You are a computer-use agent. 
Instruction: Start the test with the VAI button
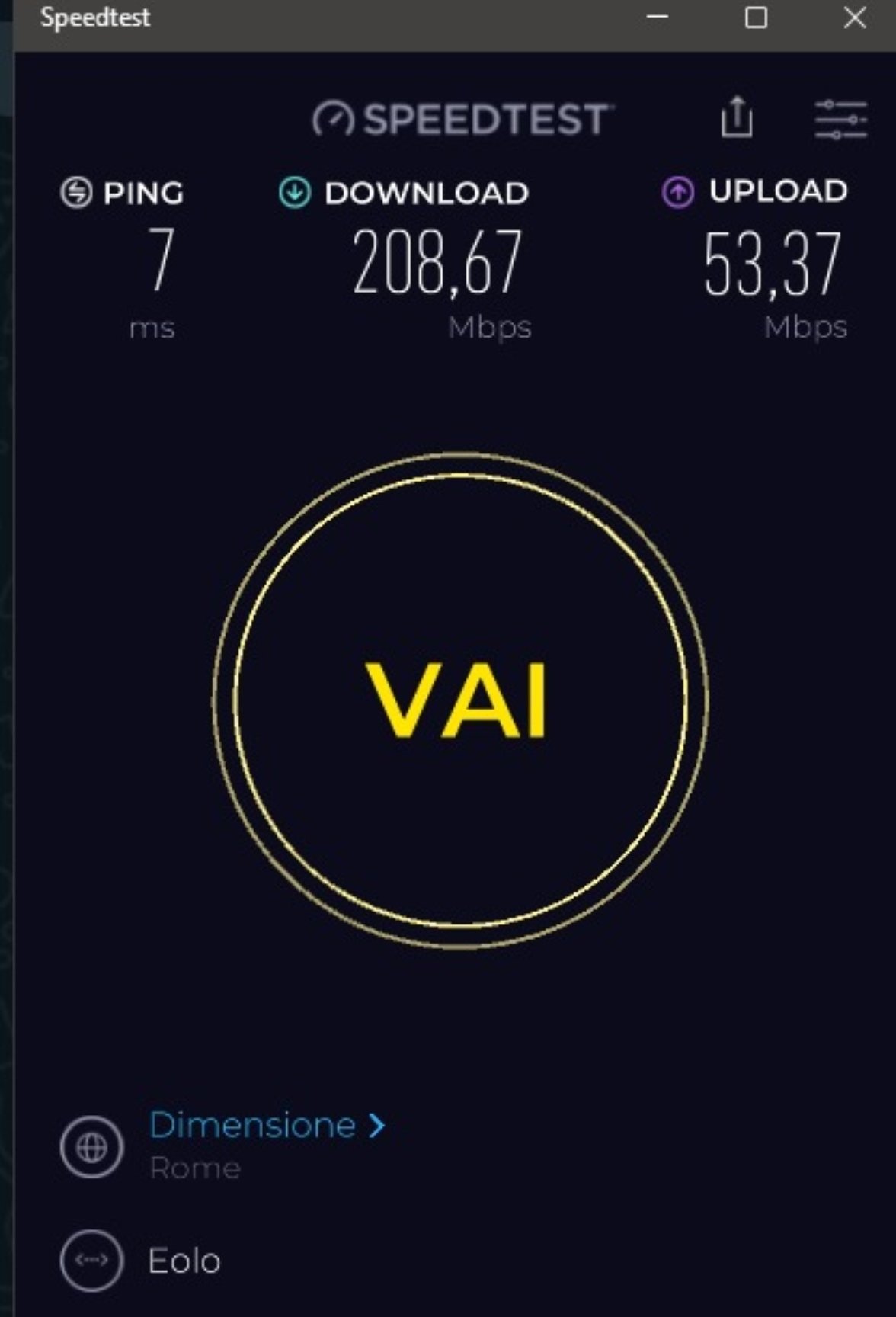pos(459,700)
